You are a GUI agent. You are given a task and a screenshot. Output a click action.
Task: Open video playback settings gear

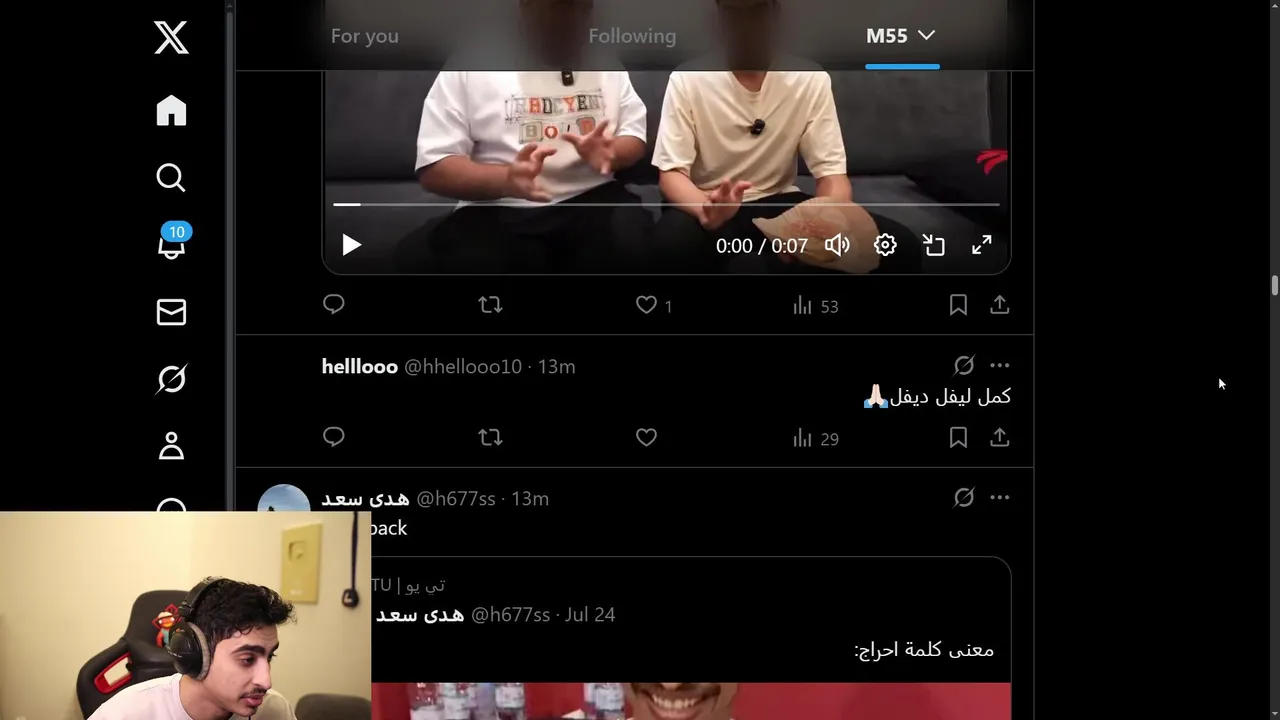885,245
